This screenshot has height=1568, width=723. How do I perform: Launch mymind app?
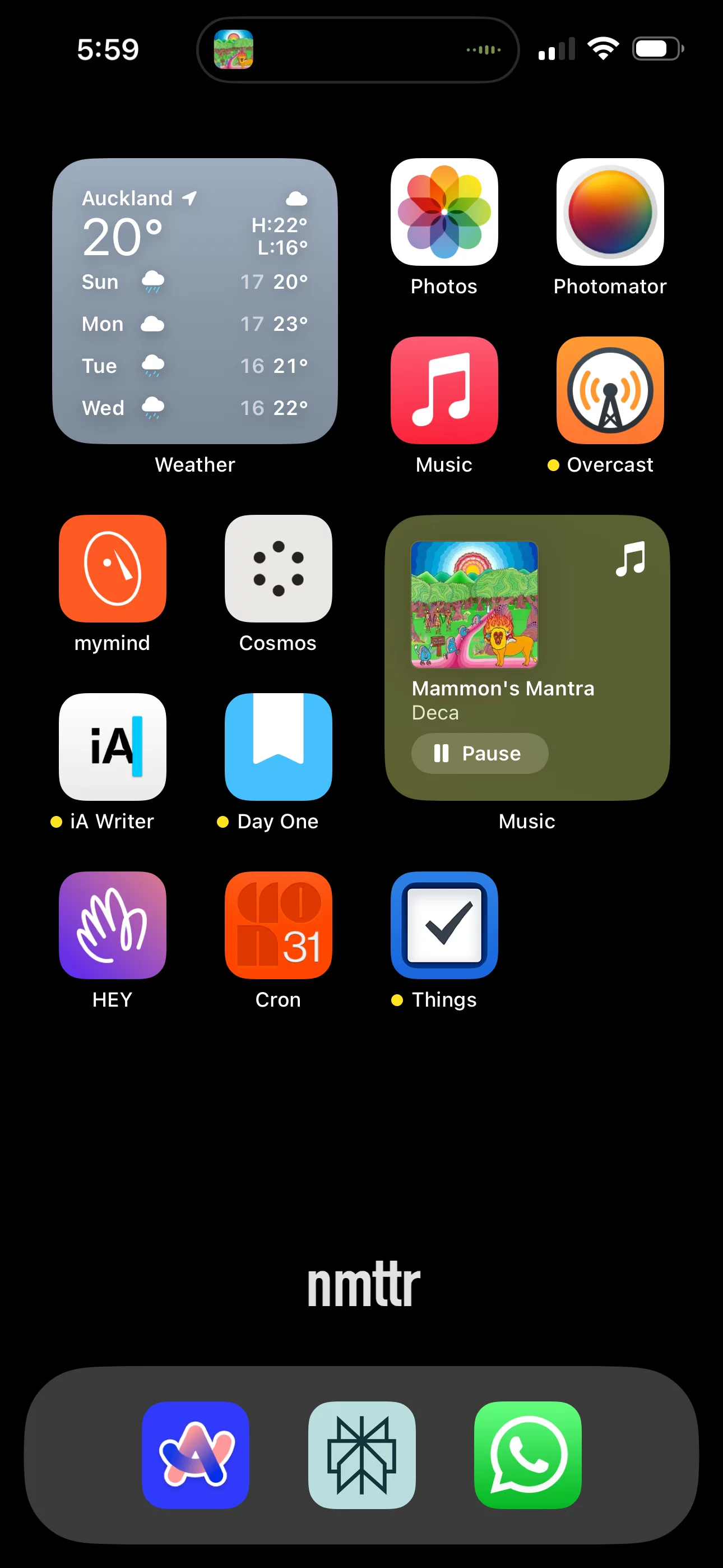tap(112, 569)
